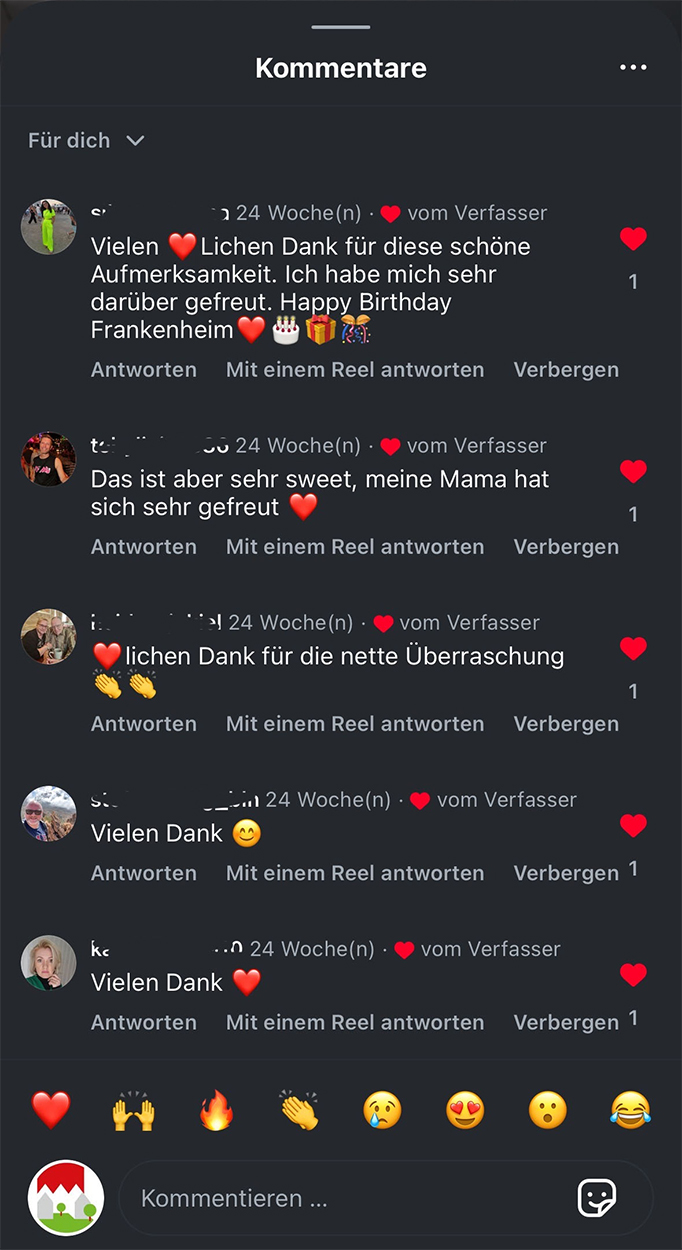The height and width of the screenshot is (1250, 682).
Task: Open the three-dot overflow menu
Action: [x=633, y=68]
